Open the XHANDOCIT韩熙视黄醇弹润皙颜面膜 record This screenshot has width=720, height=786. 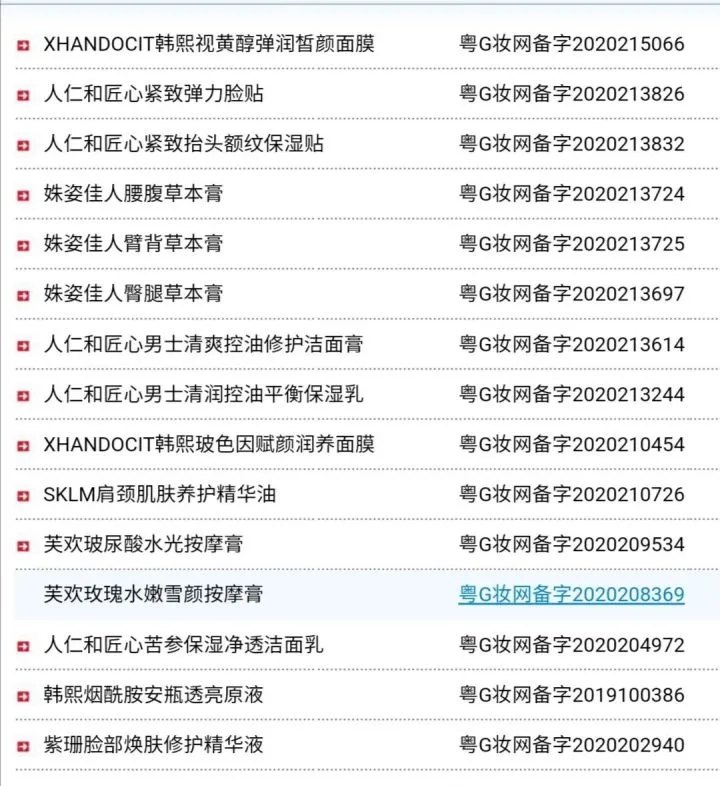coord(210,44)
